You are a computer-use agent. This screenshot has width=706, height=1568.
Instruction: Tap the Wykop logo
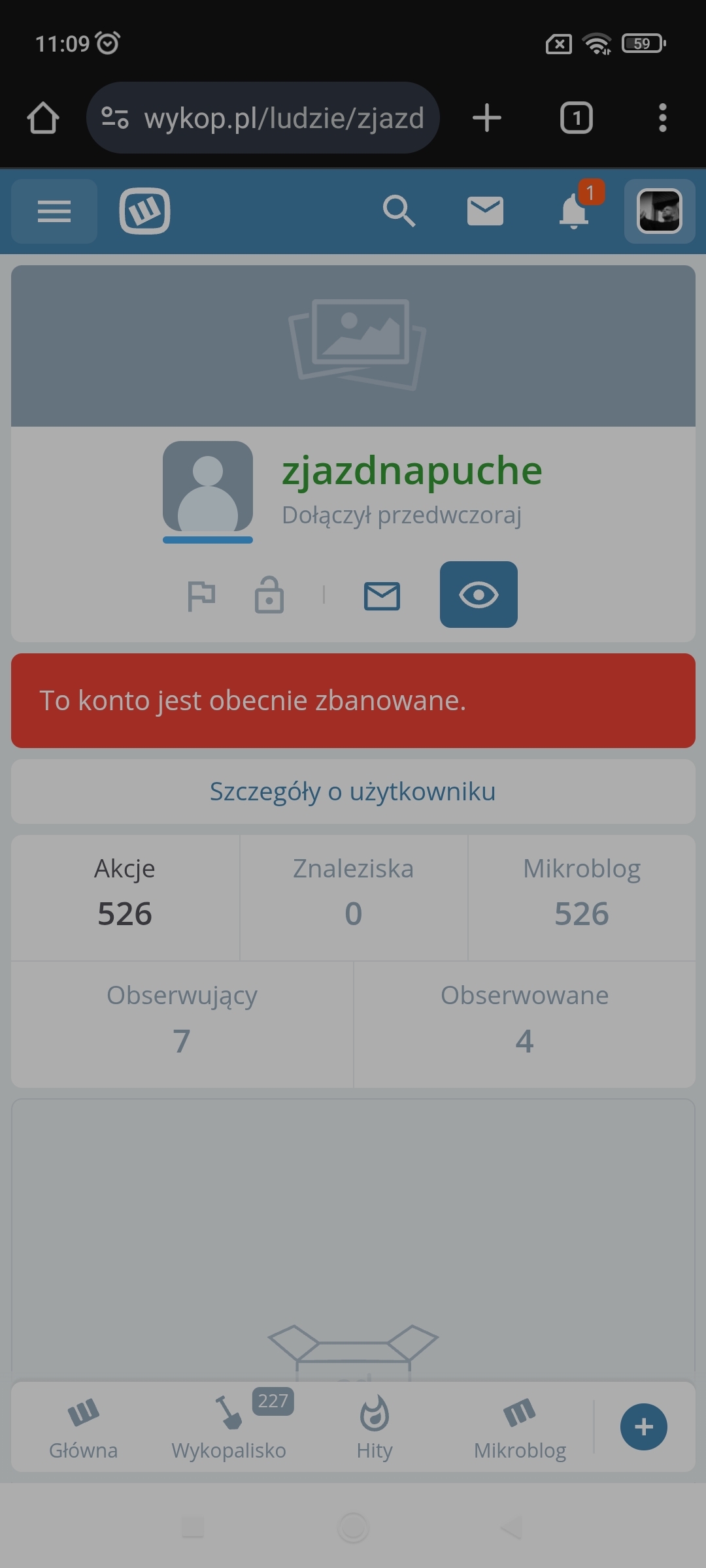[x=144, y=211]
